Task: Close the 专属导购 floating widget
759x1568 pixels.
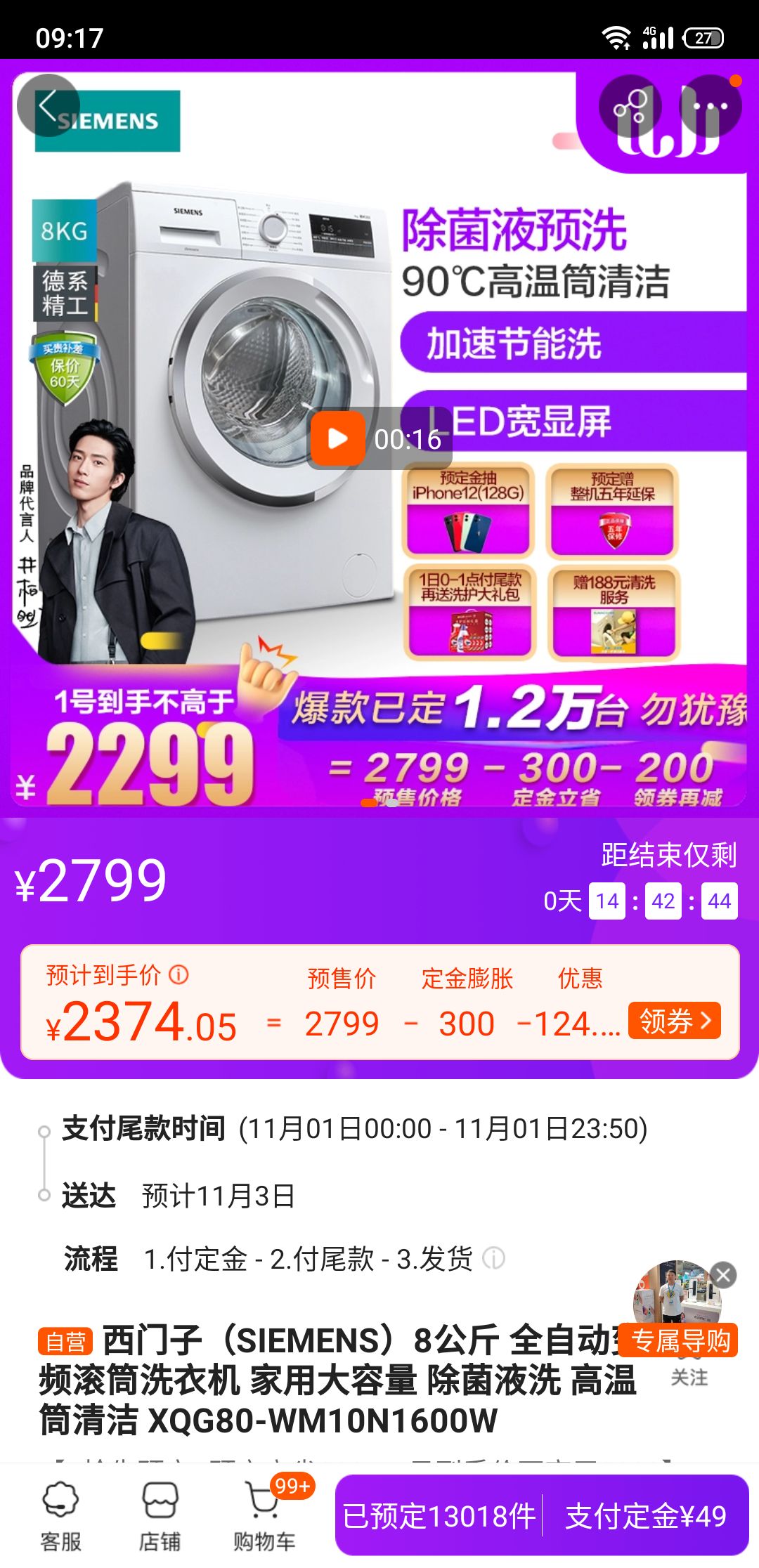Action: tap(723, 1274)
